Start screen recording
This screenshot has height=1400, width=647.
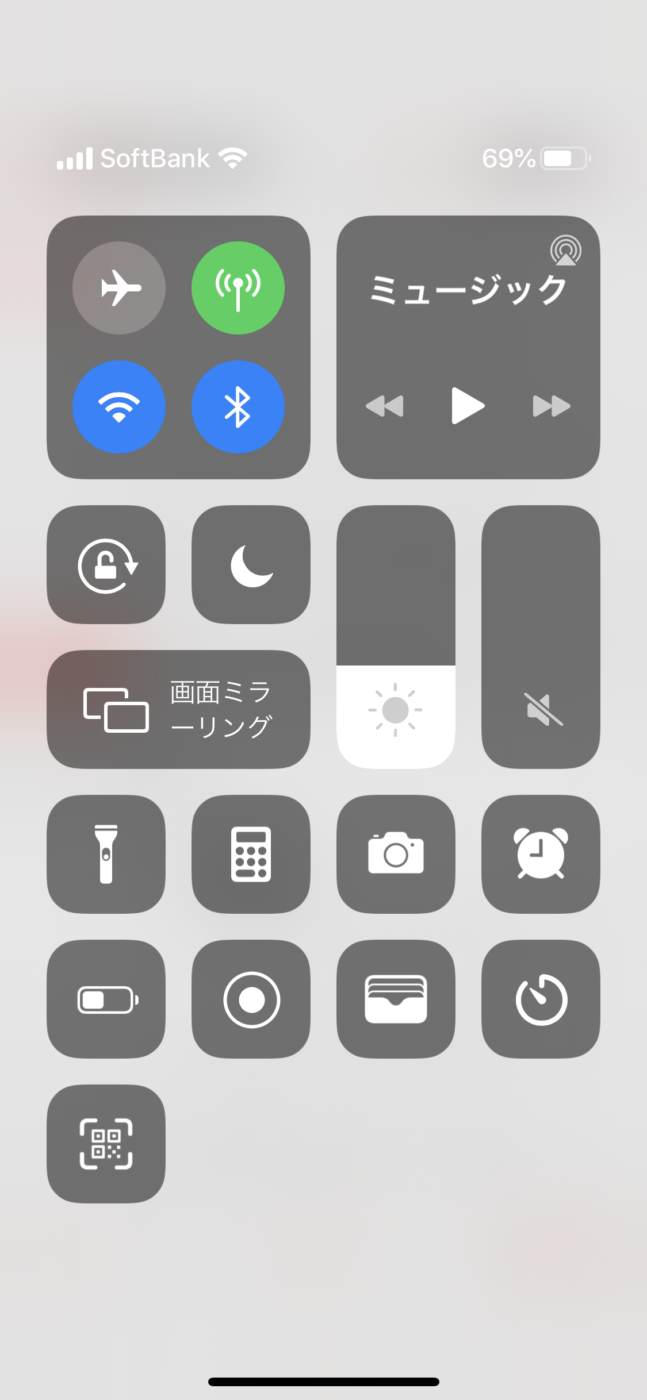251,999
